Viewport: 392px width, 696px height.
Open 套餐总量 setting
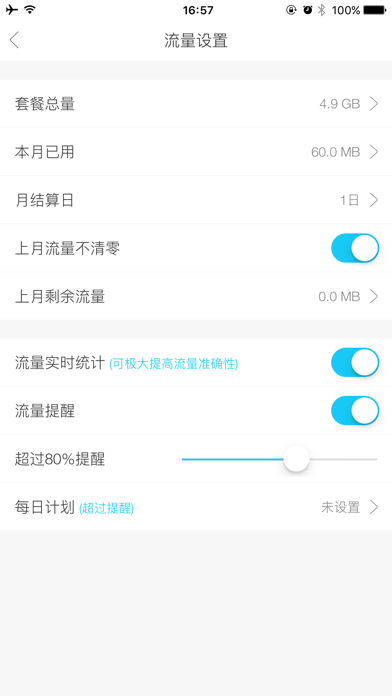[196, 104]
